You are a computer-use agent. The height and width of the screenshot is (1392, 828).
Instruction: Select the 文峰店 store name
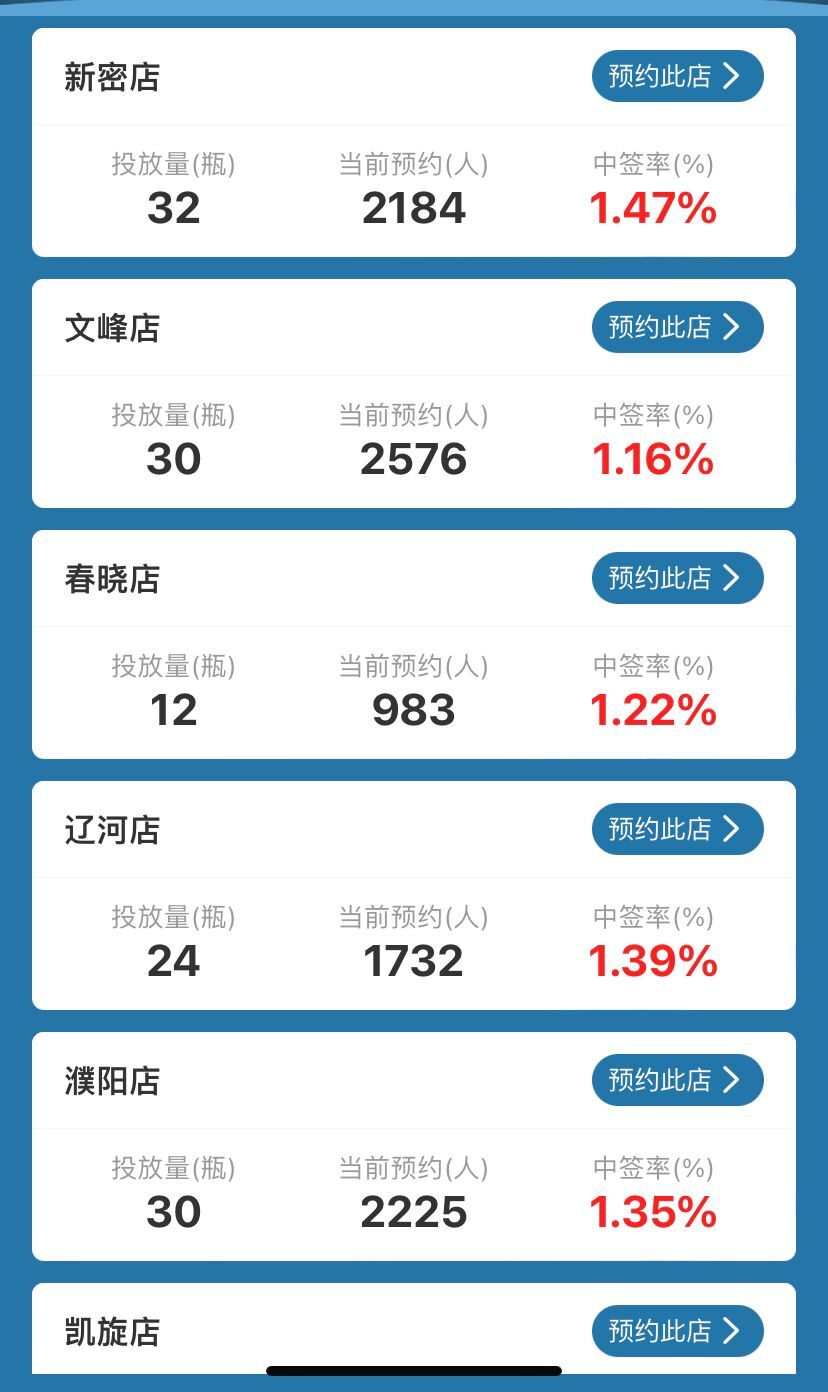(112, 328)
